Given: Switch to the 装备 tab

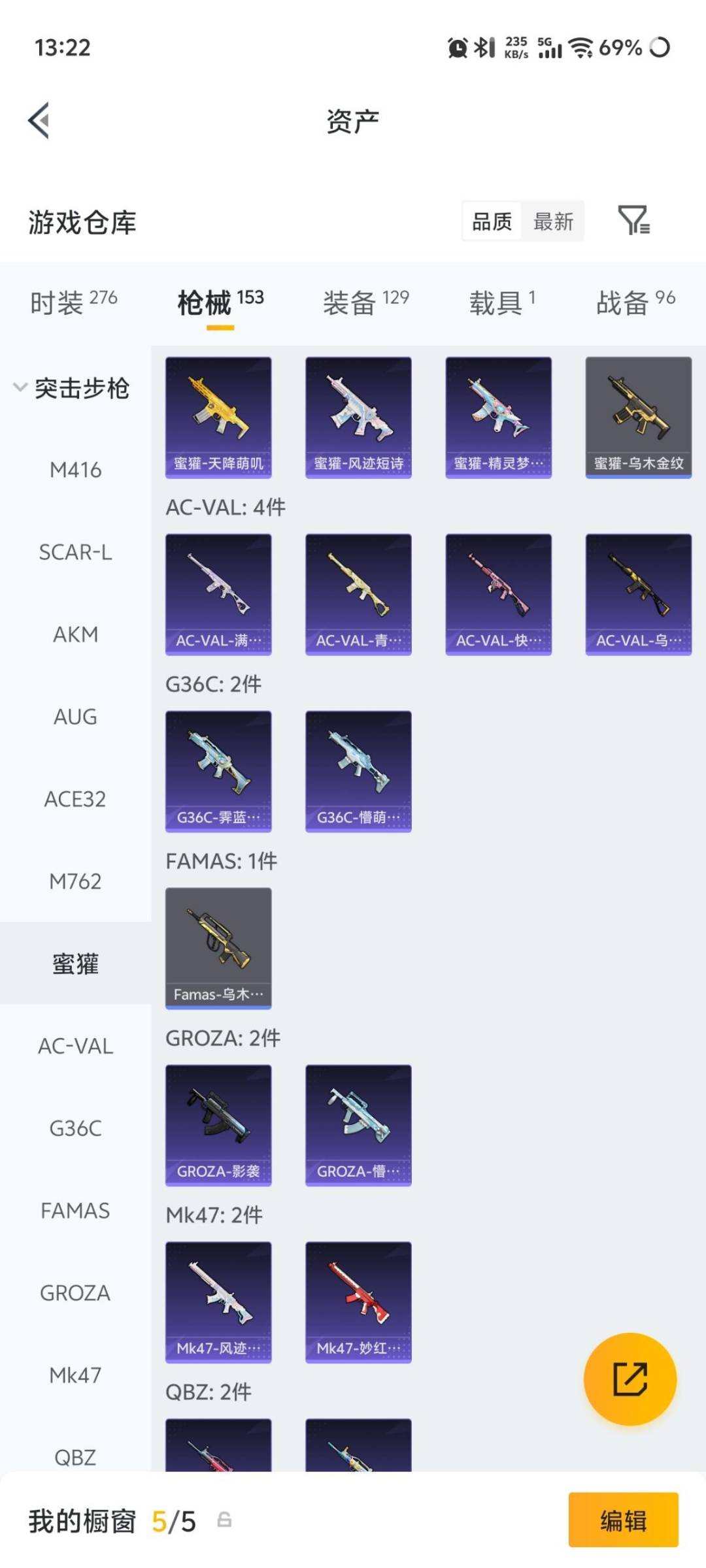Looking at the screenshot, I should pos(365,302).
